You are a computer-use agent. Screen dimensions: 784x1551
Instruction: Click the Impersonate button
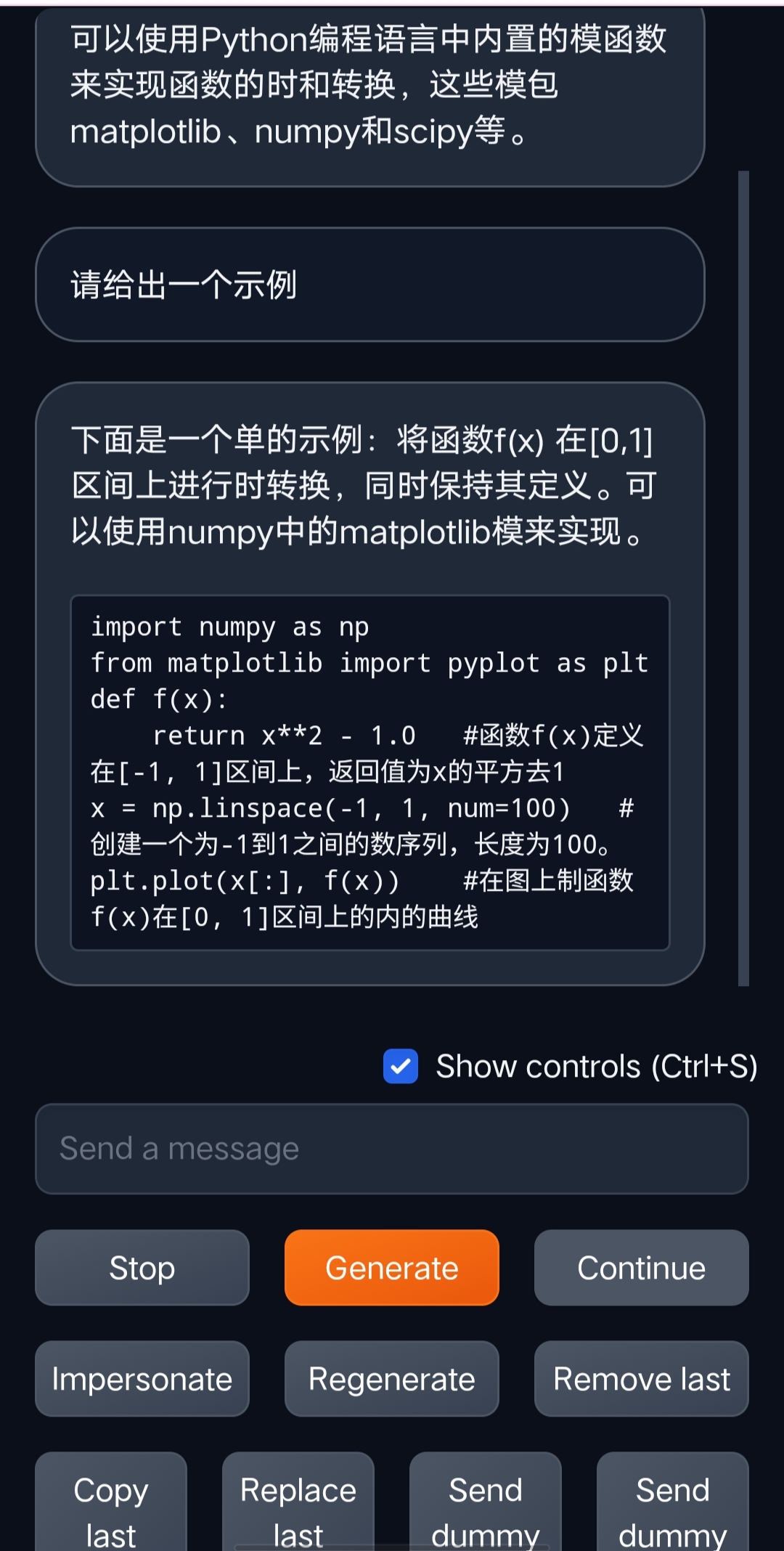pyautogui.click(x=142, y=1378)
